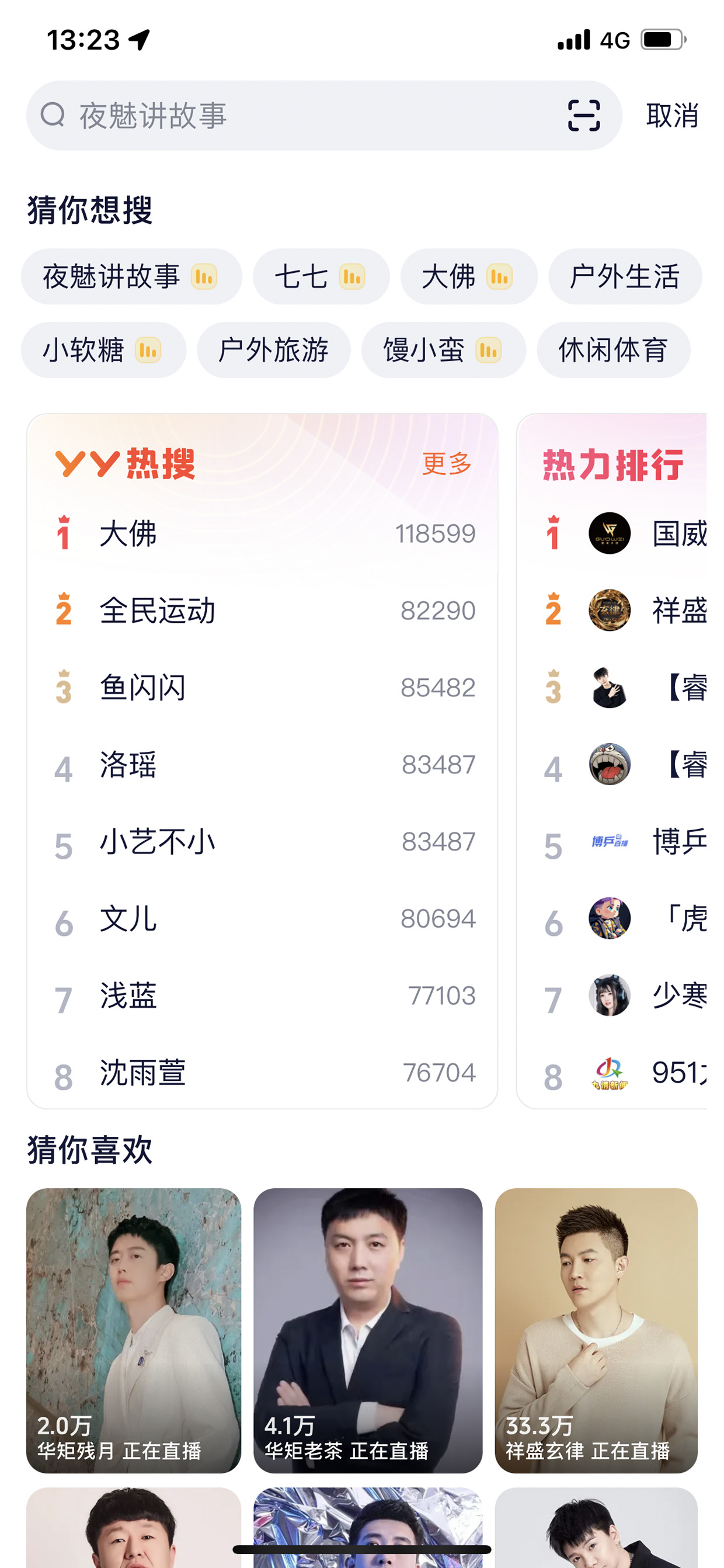Tap the 小软糖 suggestion chip
The height and width of the screenshot is (1568, 724).
[103, 350]
